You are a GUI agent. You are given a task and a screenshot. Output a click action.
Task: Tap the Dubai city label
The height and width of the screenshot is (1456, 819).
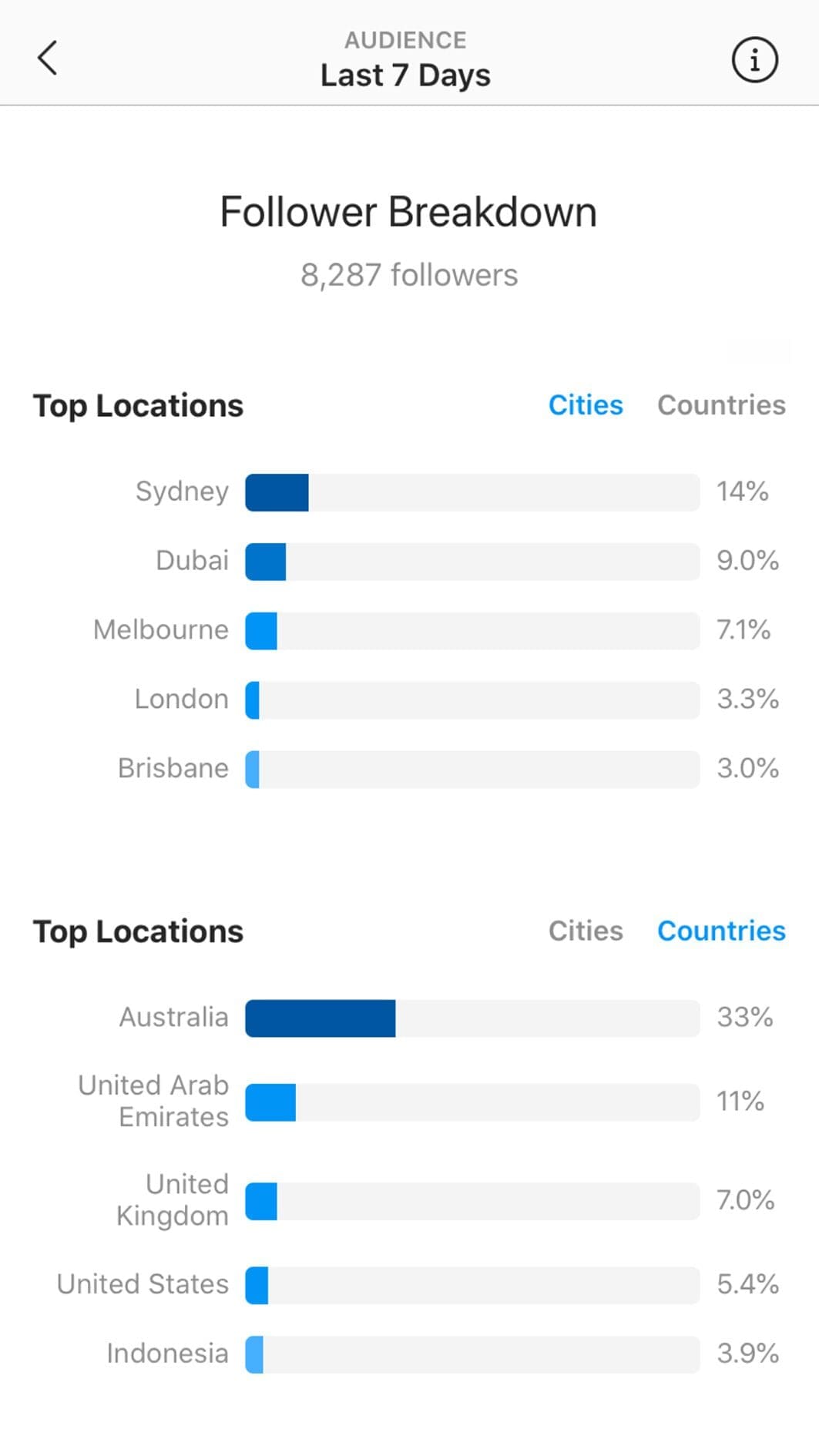point(191,561)
